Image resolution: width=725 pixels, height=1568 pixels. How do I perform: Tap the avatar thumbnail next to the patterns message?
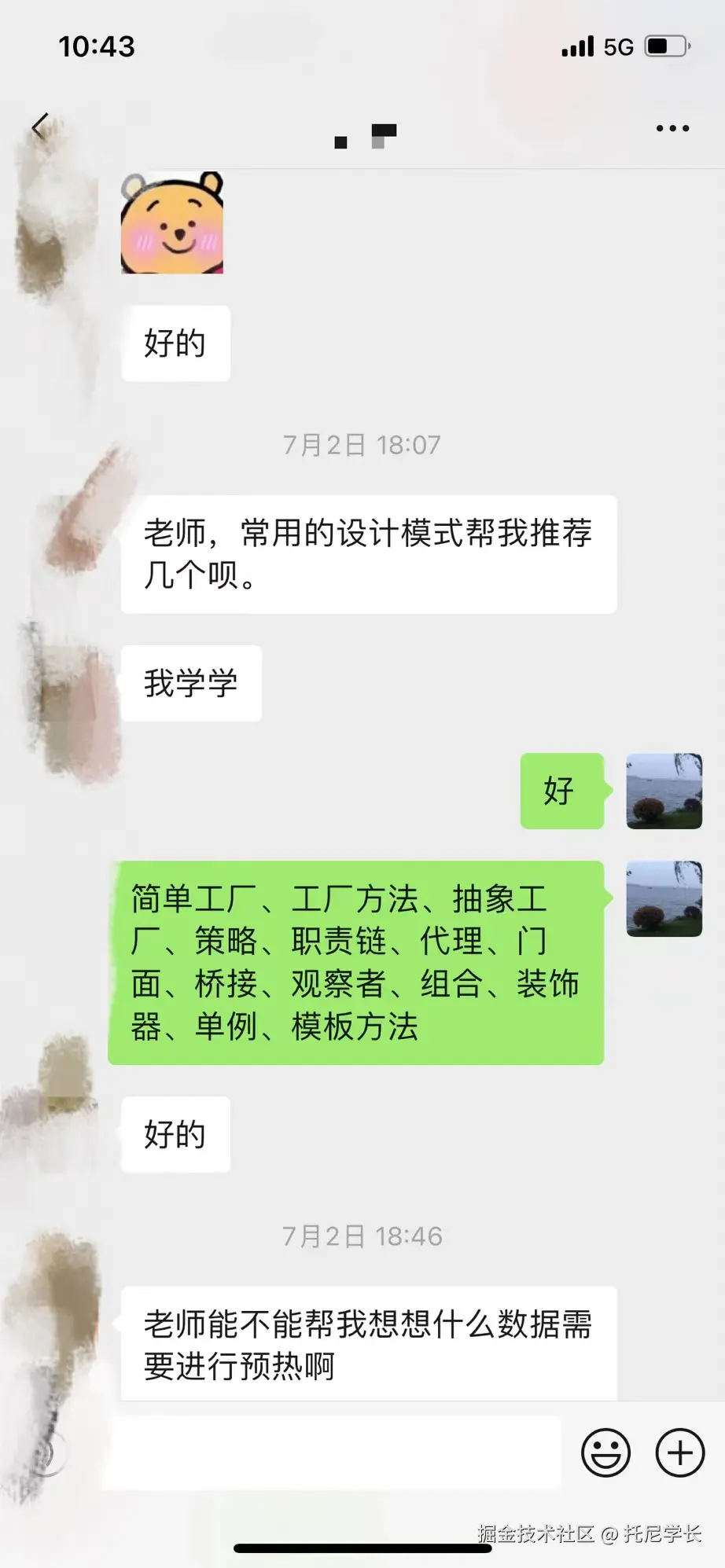(x=663, y=898)
